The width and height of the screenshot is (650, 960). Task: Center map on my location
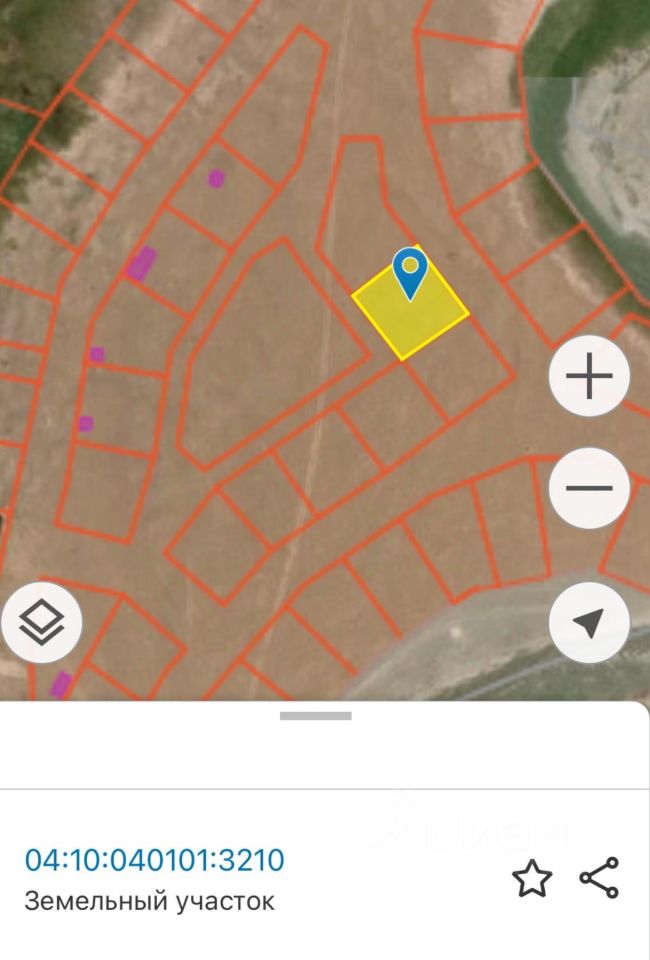(589, 623)
